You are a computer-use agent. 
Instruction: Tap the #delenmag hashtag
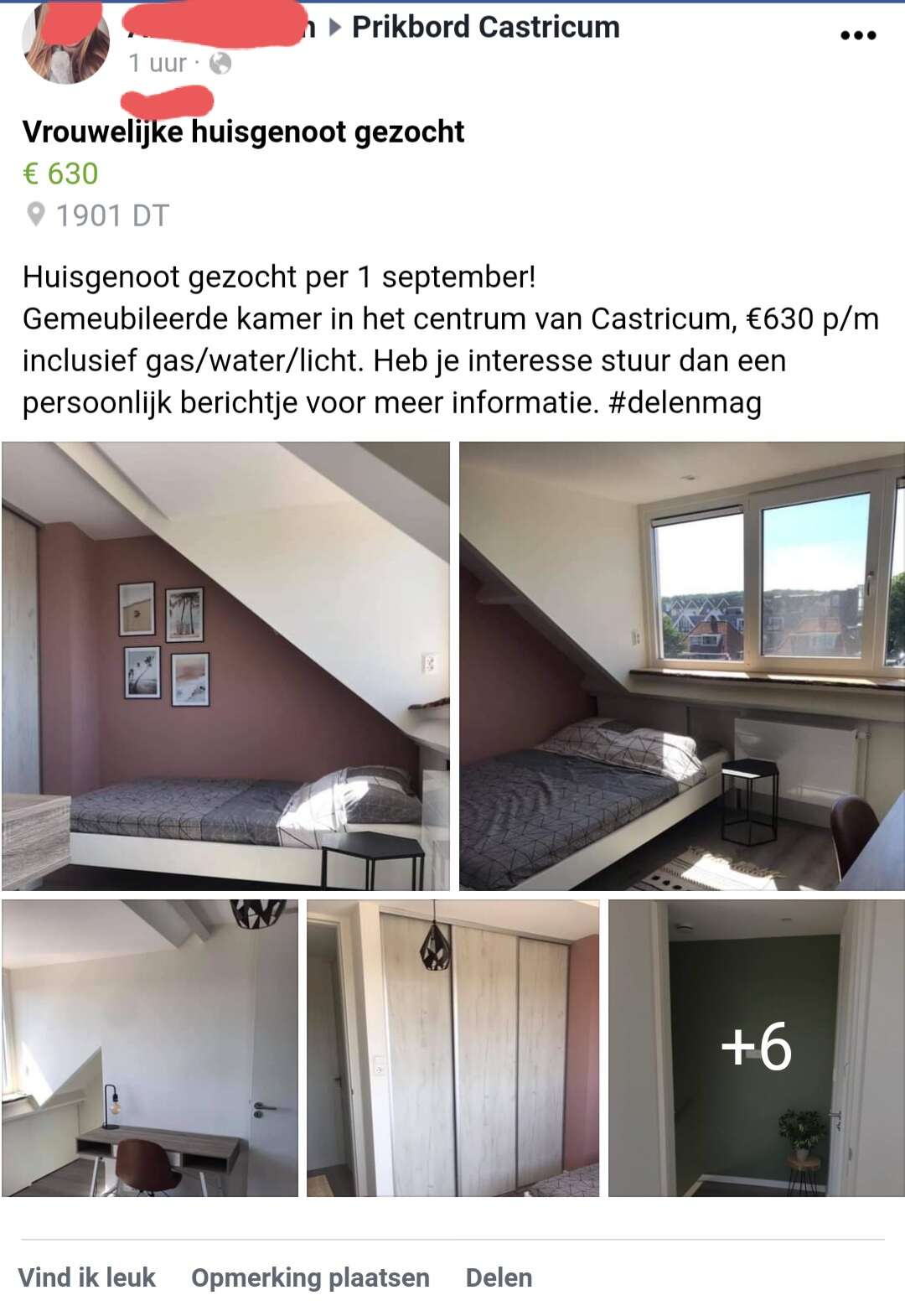685,403
